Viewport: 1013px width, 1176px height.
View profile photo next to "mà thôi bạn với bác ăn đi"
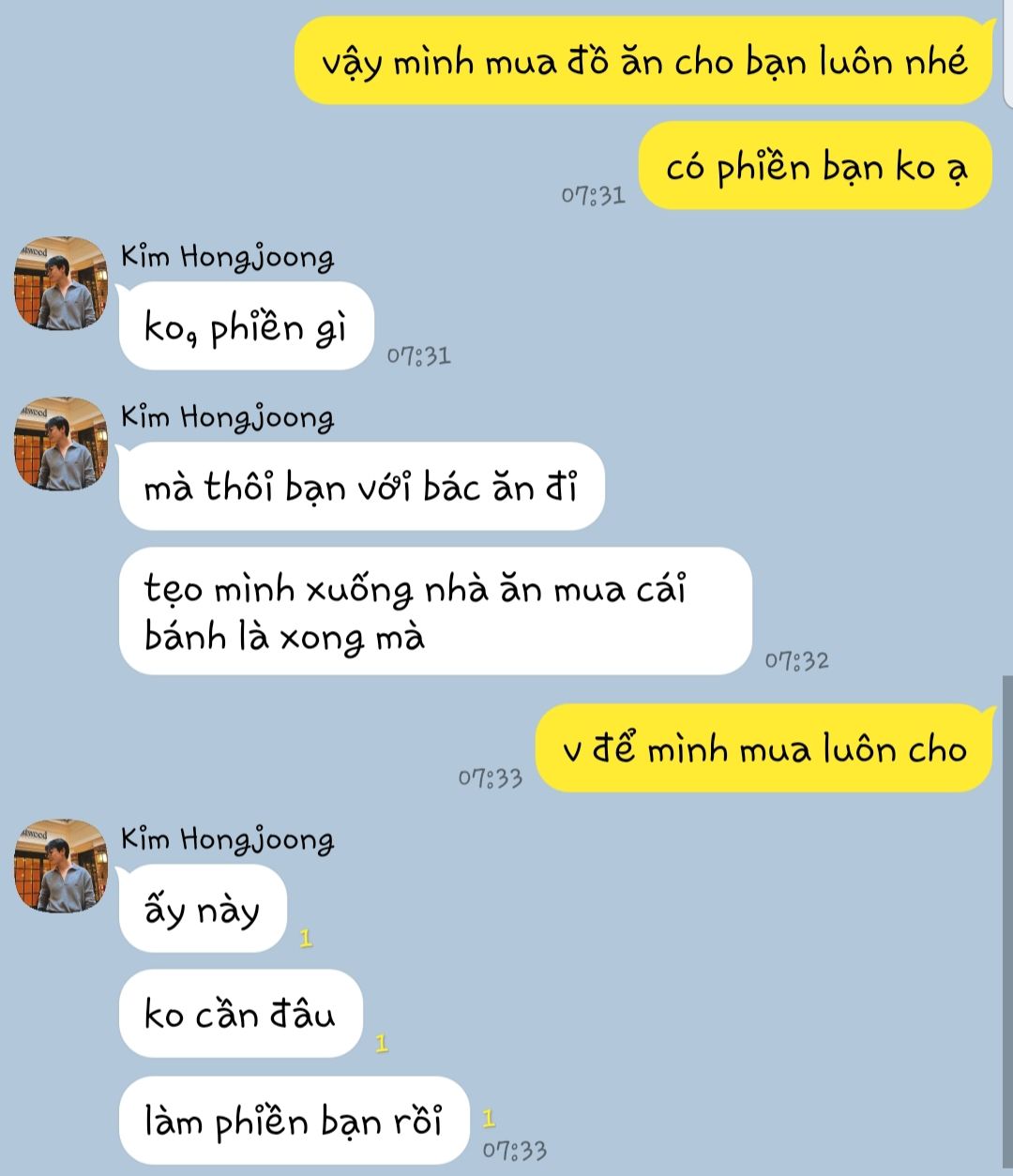click(60, 444)
